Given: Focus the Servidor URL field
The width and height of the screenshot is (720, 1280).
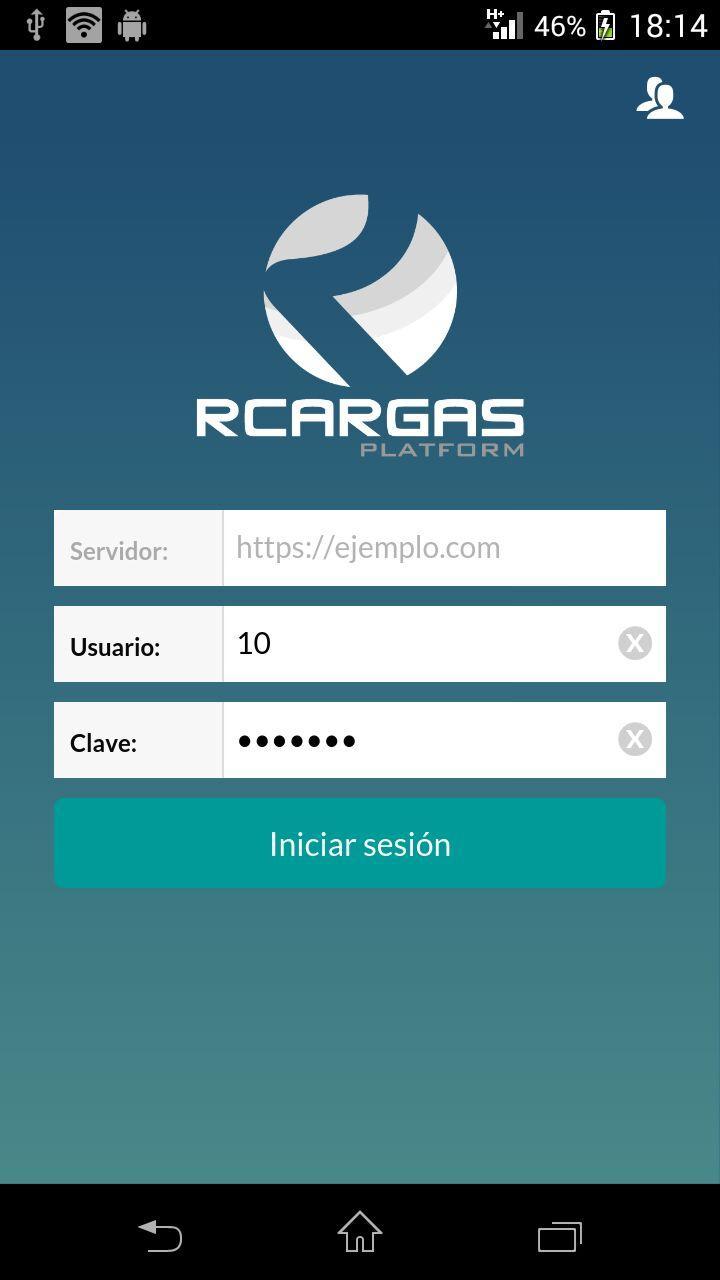Looking at the screenshot, I should pyautogui.click(x=443, y=548).
